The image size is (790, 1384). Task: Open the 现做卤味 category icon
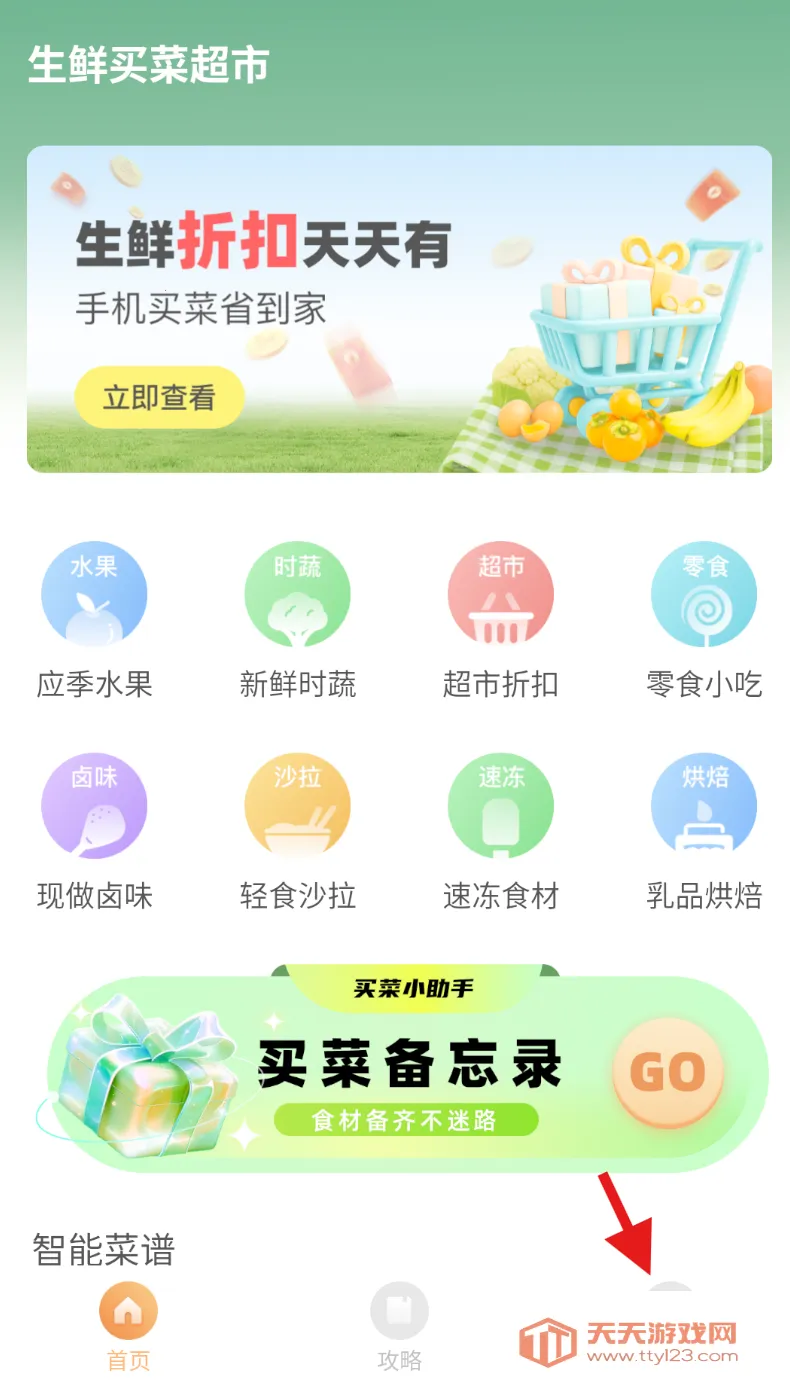tap(94, 805)
